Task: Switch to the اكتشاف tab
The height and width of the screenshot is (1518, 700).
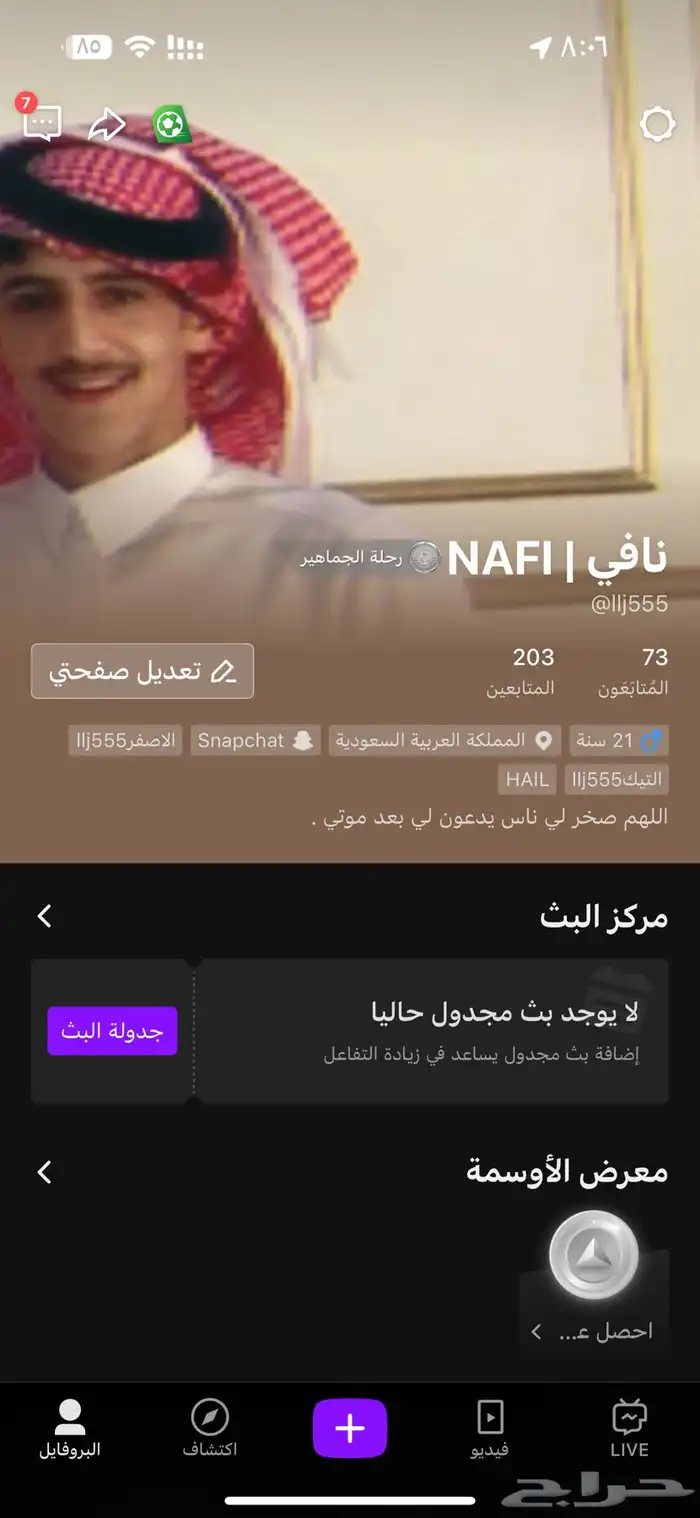Action: [210, 1429]
